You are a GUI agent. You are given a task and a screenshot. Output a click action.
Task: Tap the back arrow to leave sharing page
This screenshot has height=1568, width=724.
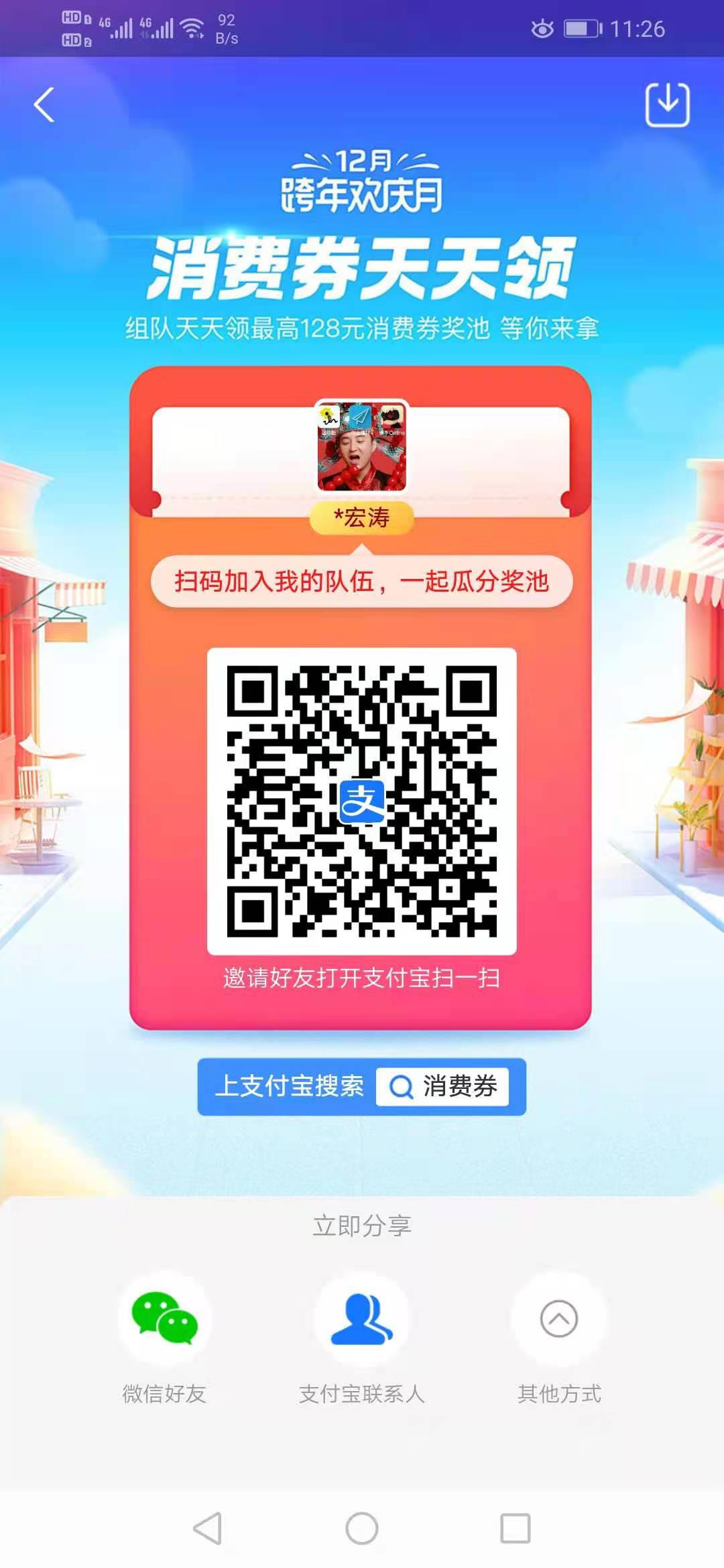click(x=44, y=106)
